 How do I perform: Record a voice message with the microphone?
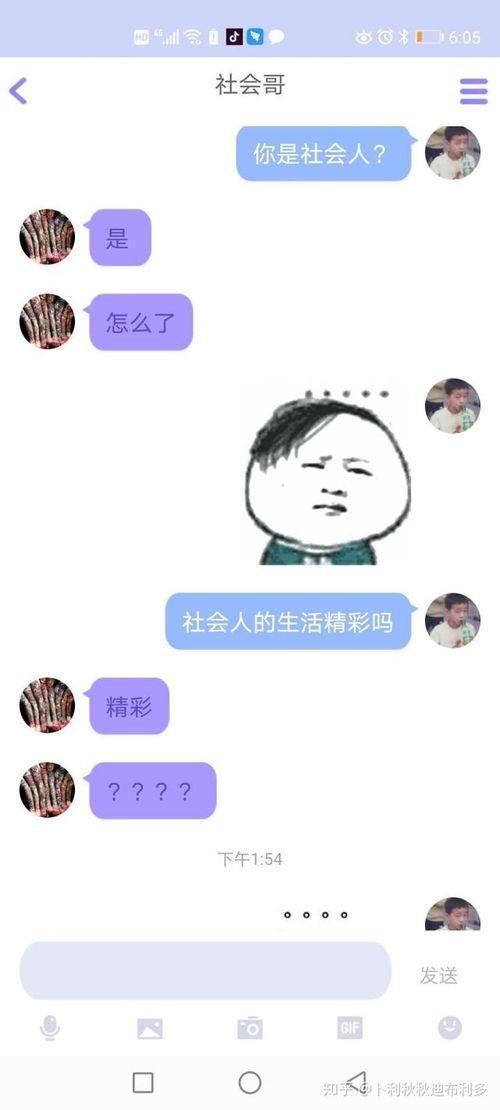(x=50, y=1027)
